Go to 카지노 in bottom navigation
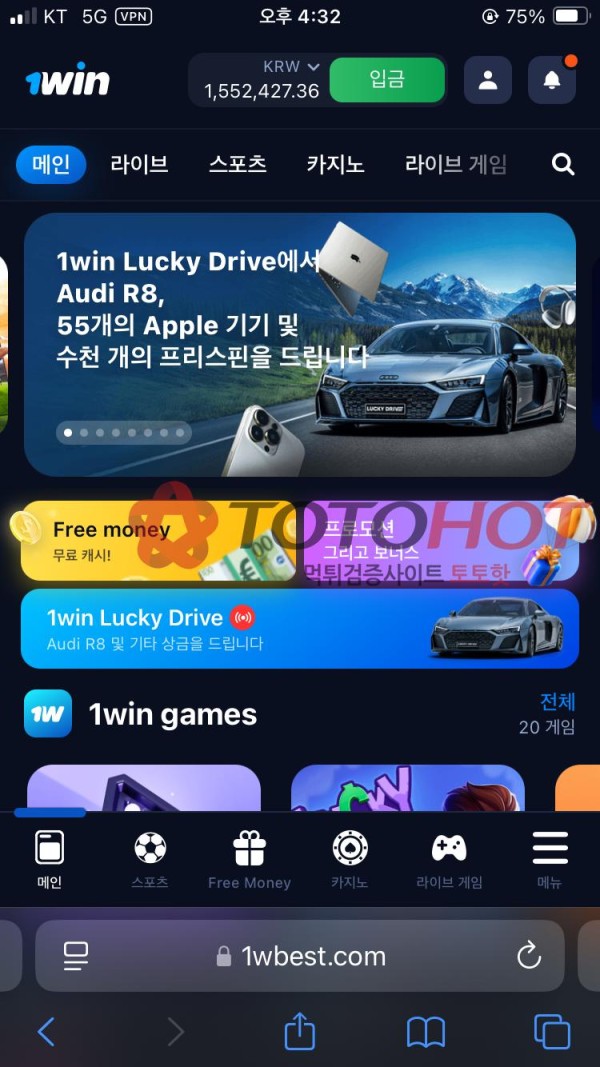The image size is (600, 1067). click(x=349, y=859)
